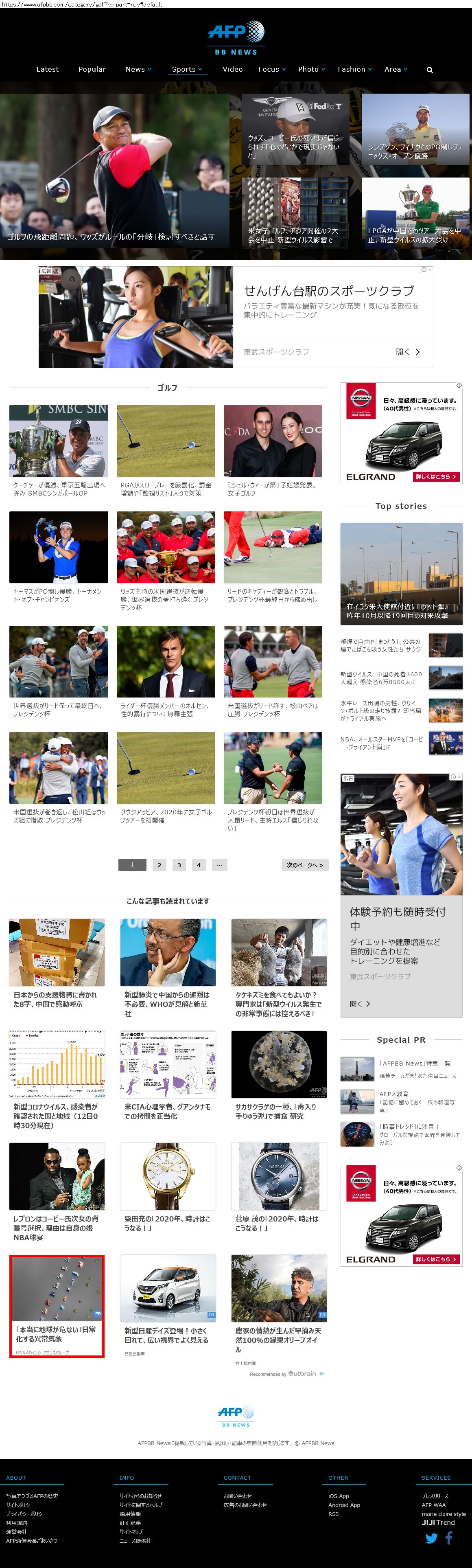The image size is (472, 1568).
Task: Open the Twitter icon in the footer
Action: [x=431, y=1538]
